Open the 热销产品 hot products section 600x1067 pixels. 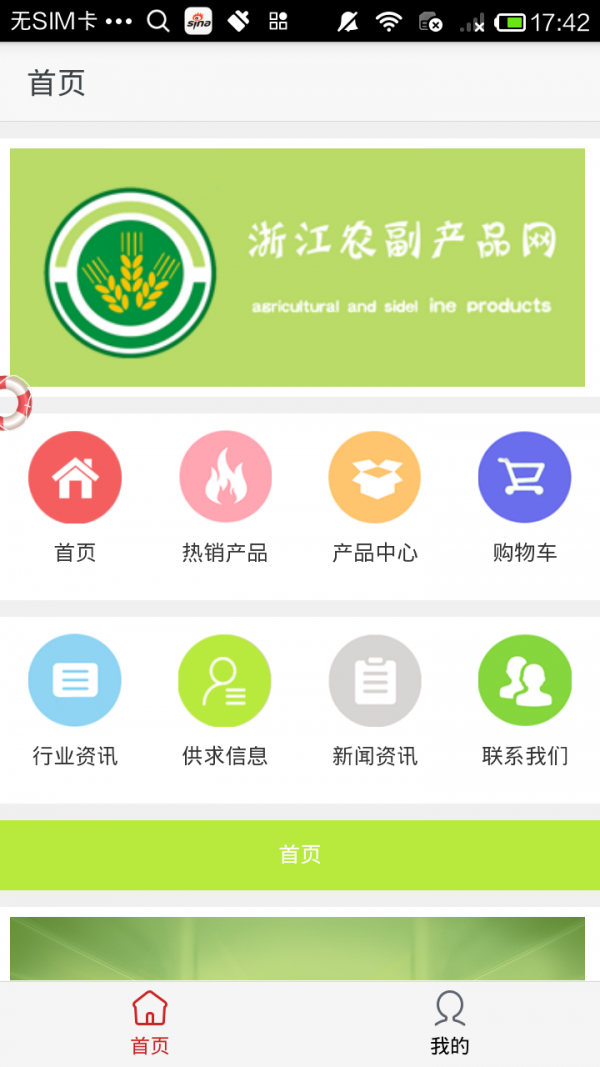tap(225, 478)
